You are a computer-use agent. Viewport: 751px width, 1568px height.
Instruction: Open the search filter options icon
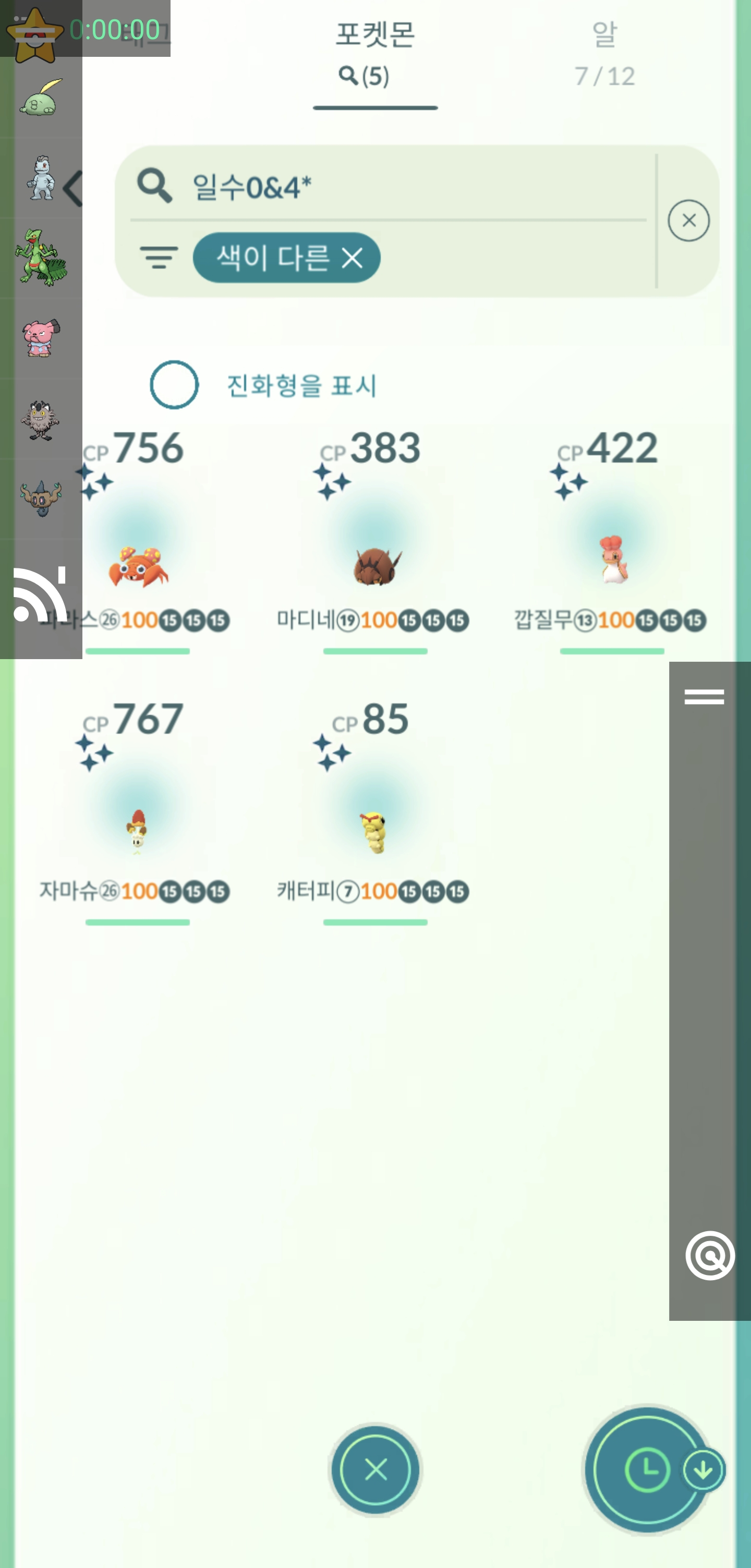tap(158, 258)
